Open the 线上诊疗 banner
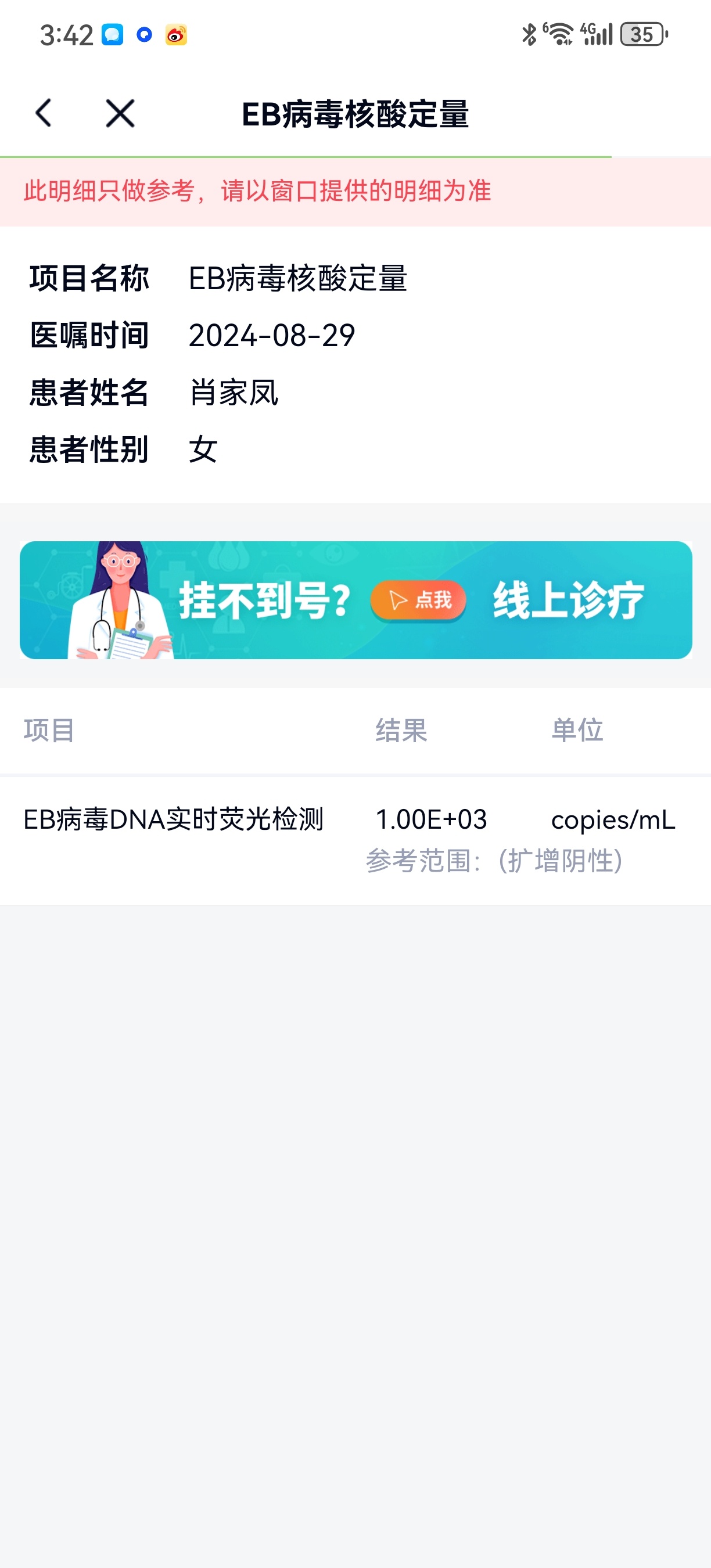 tap(355, 599)
